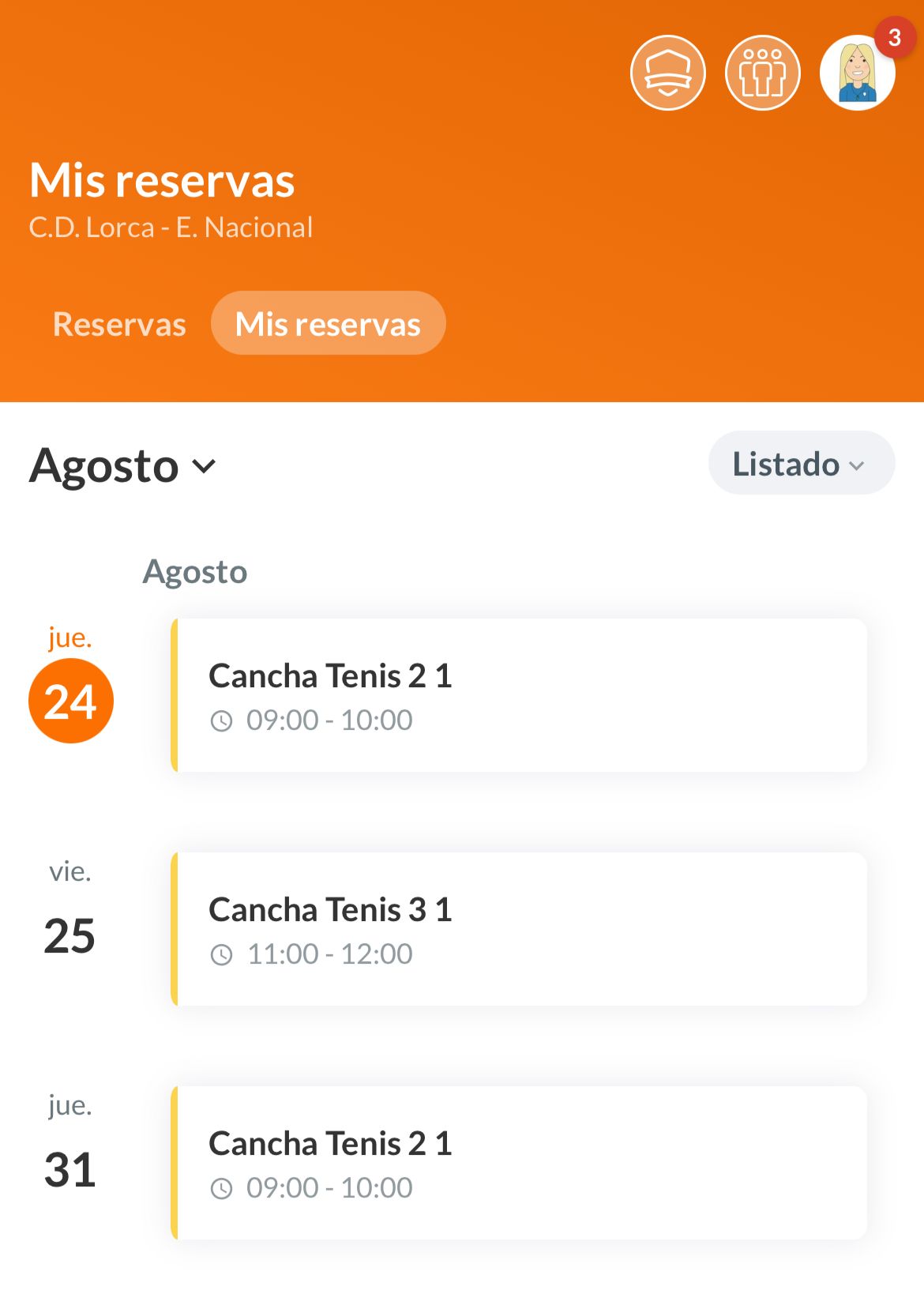Select the Mis reservas tab

click(328, 324)
